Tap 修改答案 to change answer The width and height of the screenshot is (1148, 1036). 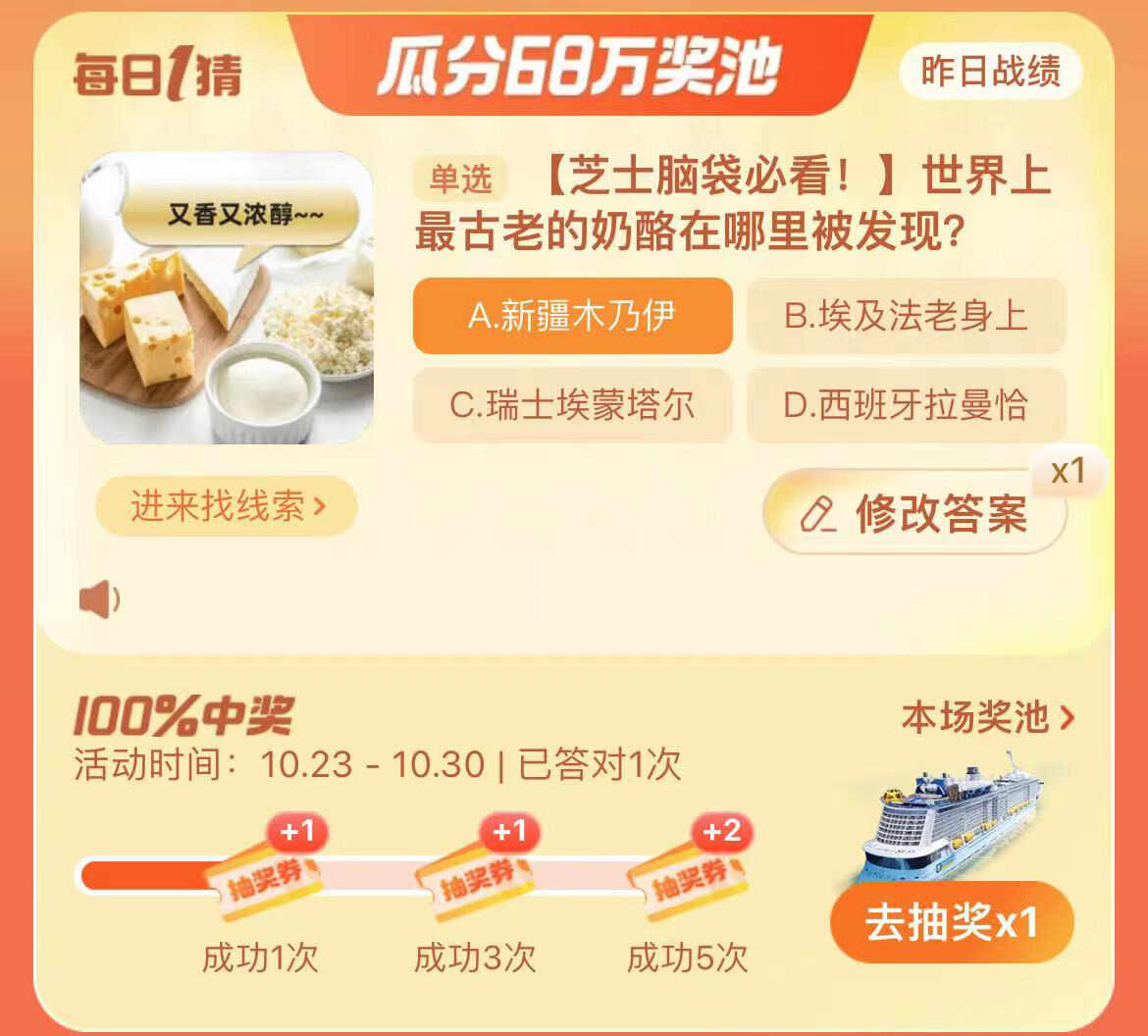point(914,513)
